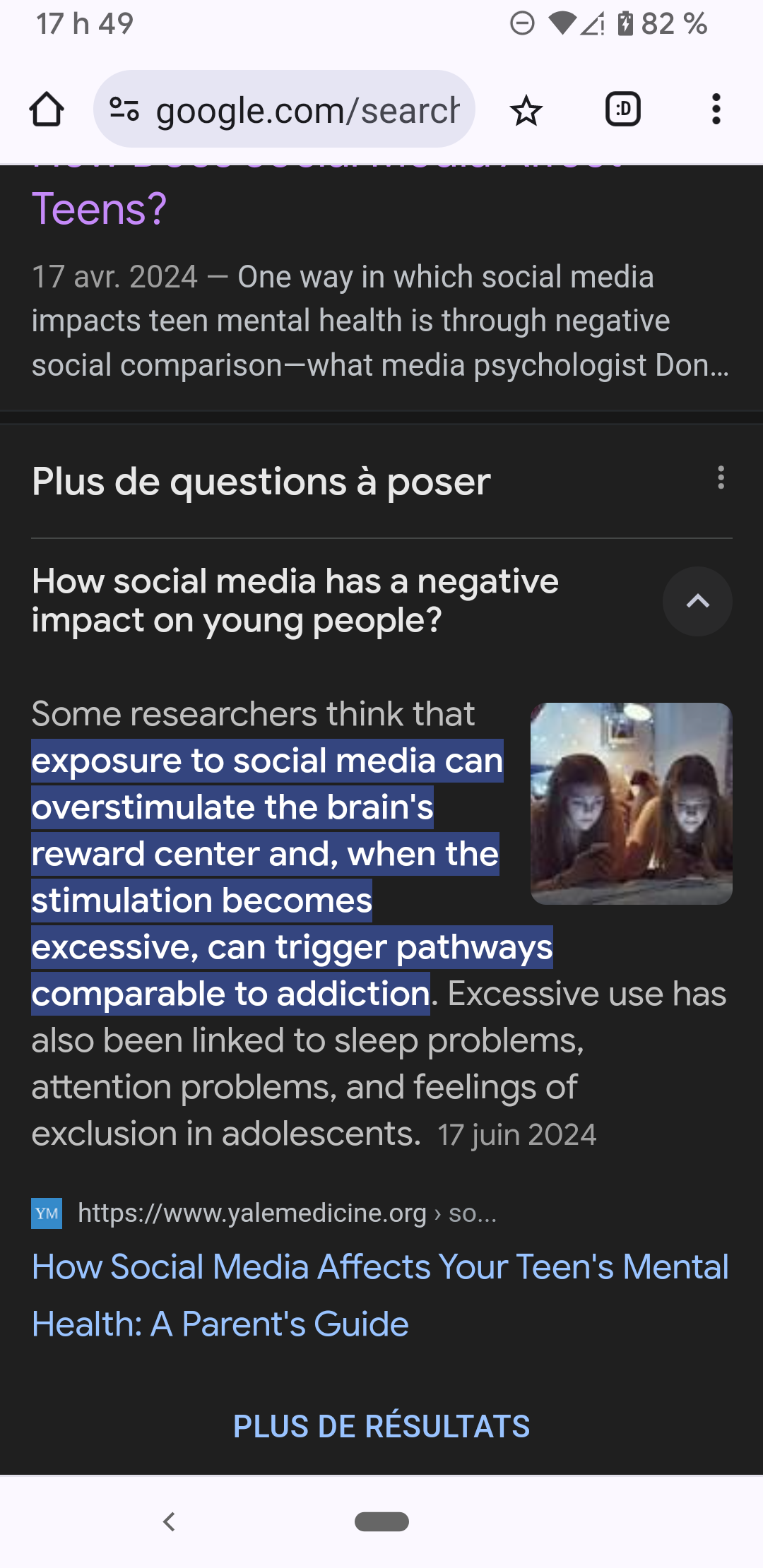Viewport: 763px width, 1568px height.
Task: Open site info icon in address bar
Action: (x=124, y=109)
